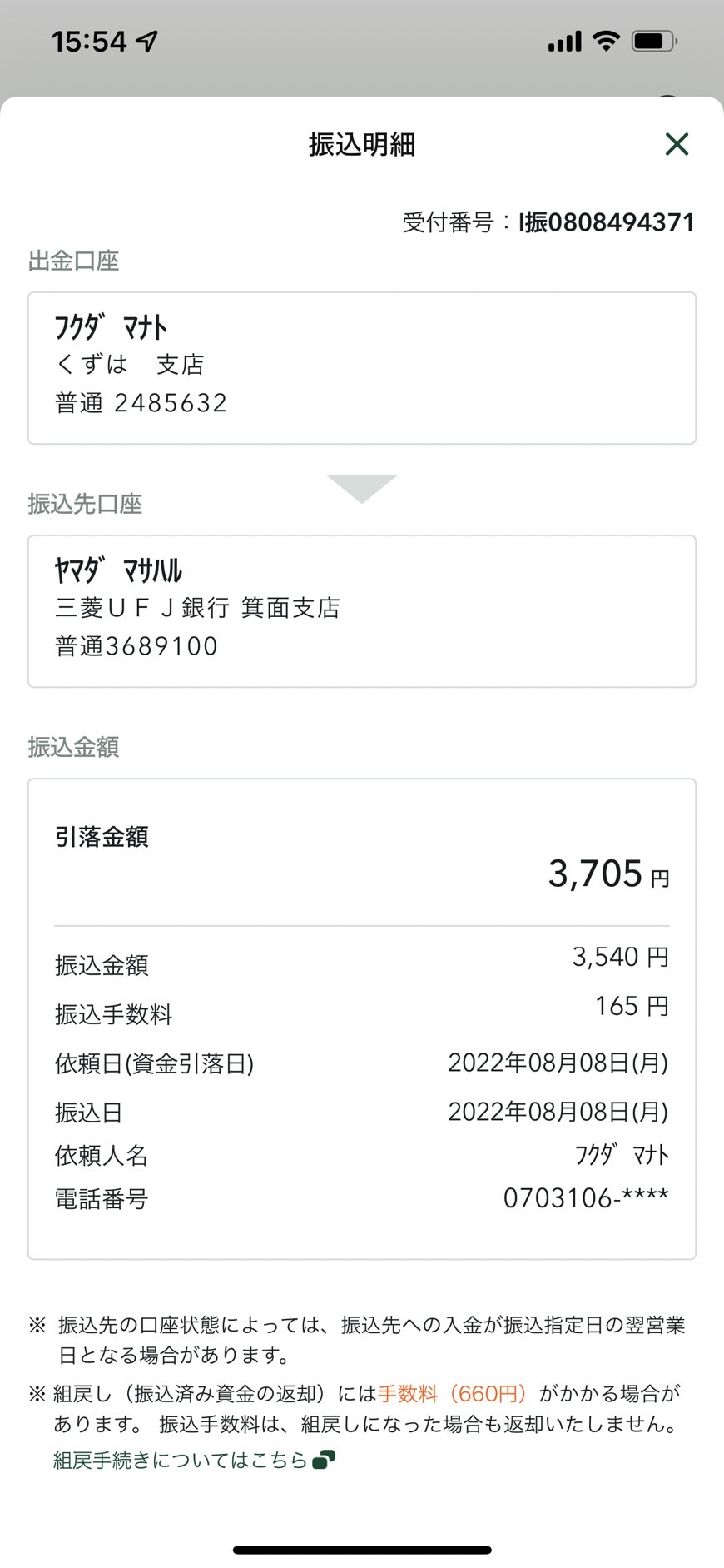
Task: Close the 振込明細 transfer details sheet
Action: [677, 144]
